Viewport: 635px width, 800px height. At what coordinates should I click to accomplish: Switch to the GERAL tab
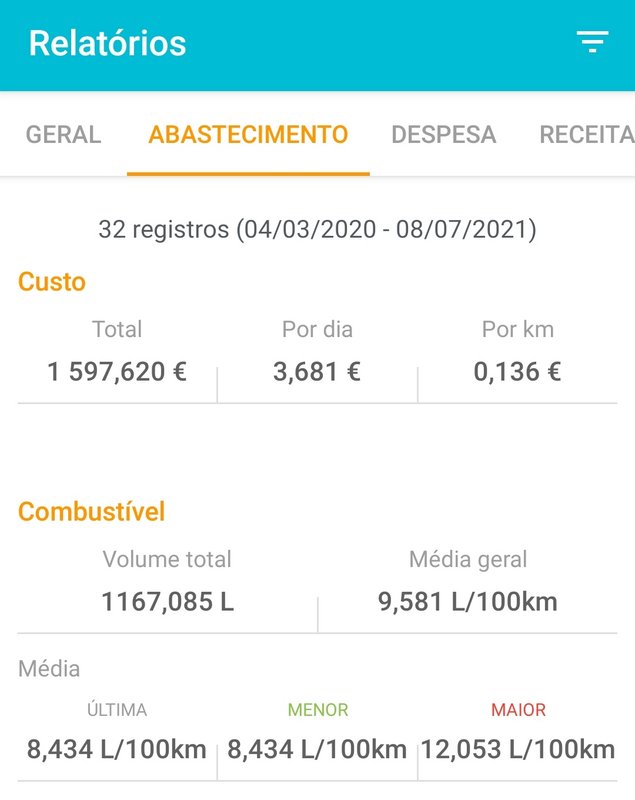coord(63,135)
